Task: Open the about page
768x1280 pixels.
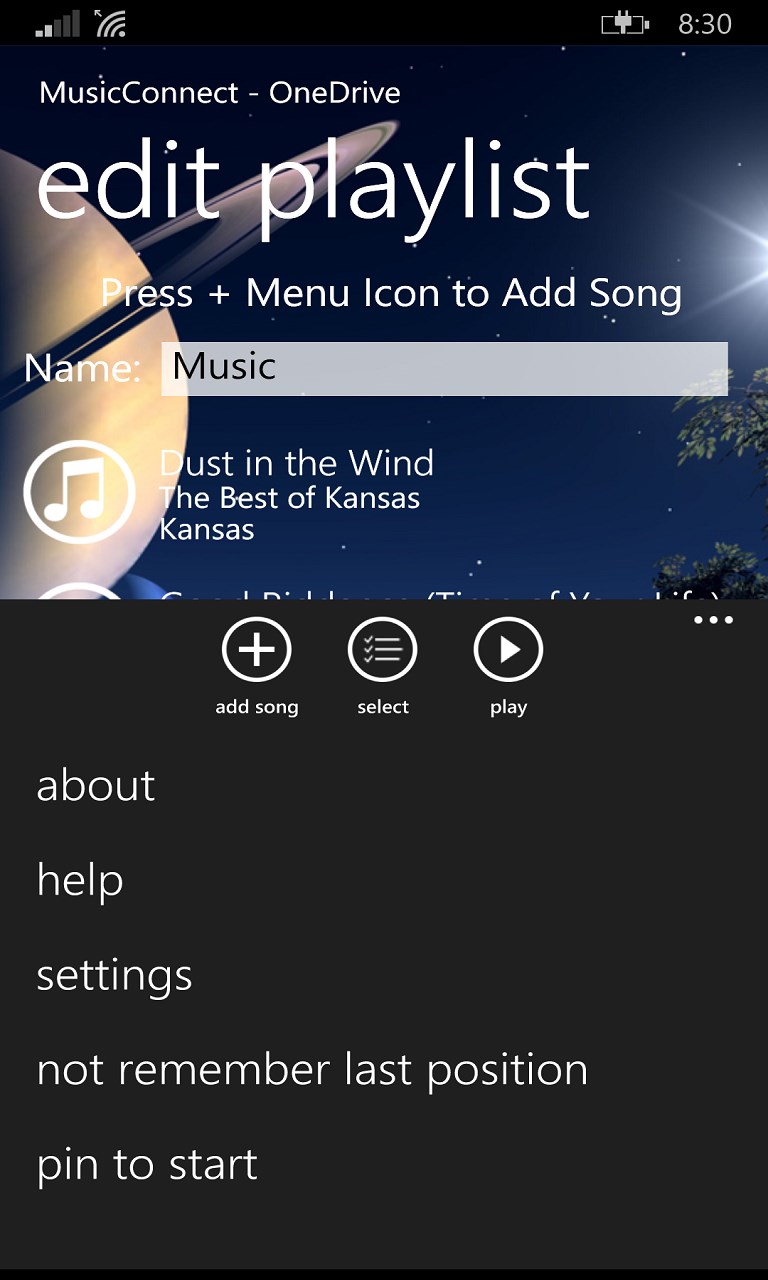Action: 96,785
